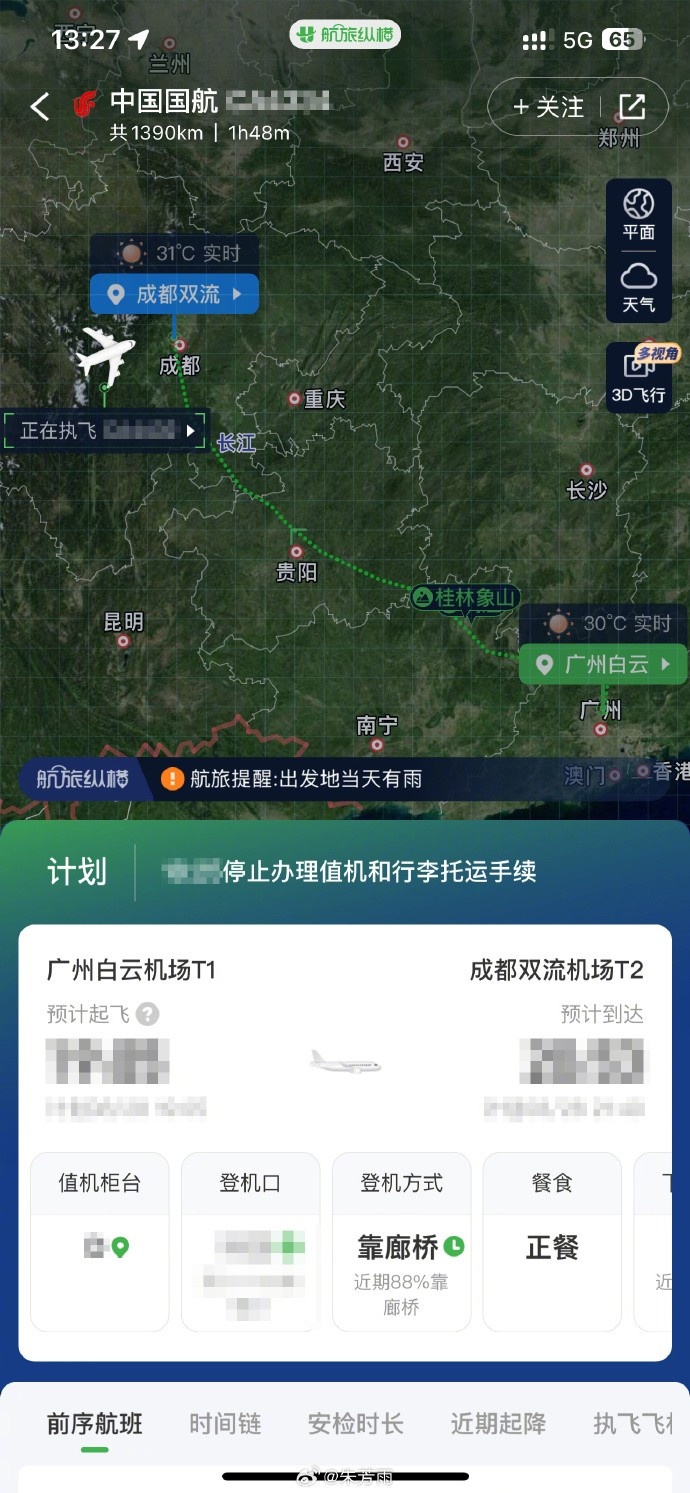The image size is (690, 1493).
Task: Tap the 关注 follow button
Action: point(548,107)
